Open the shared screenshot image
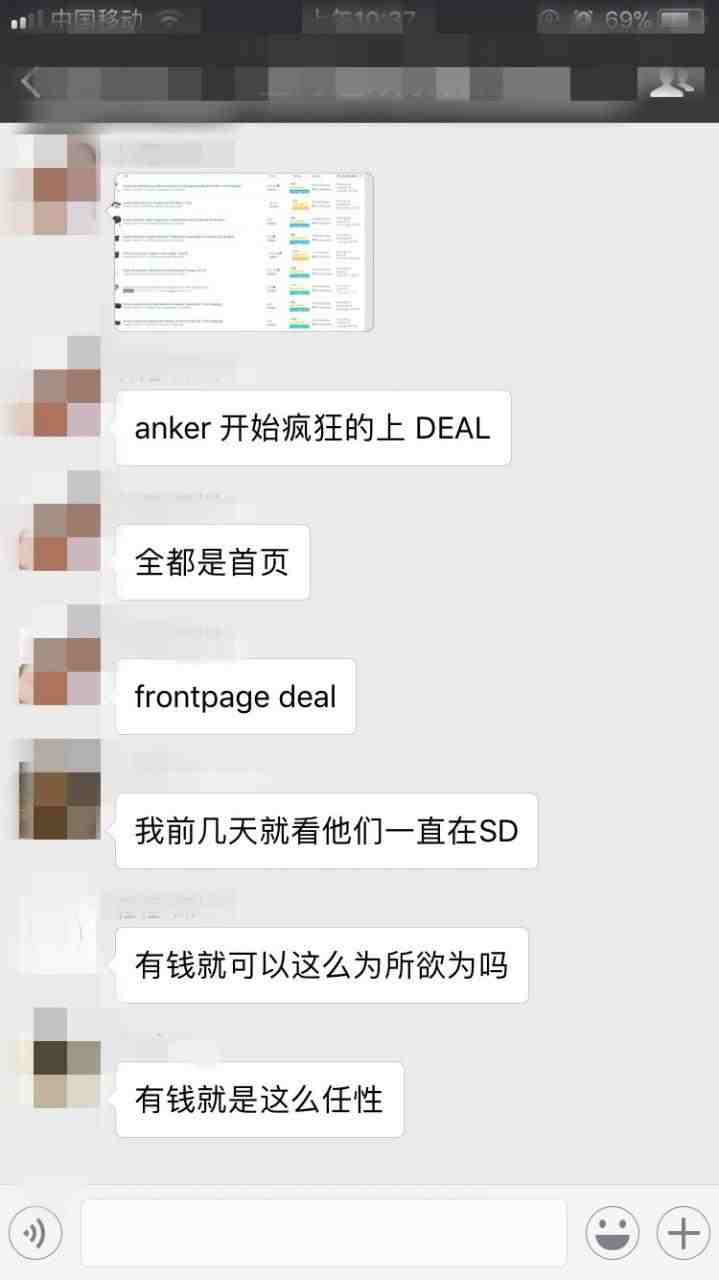719x1280 pixels. [x=243, y=251]
